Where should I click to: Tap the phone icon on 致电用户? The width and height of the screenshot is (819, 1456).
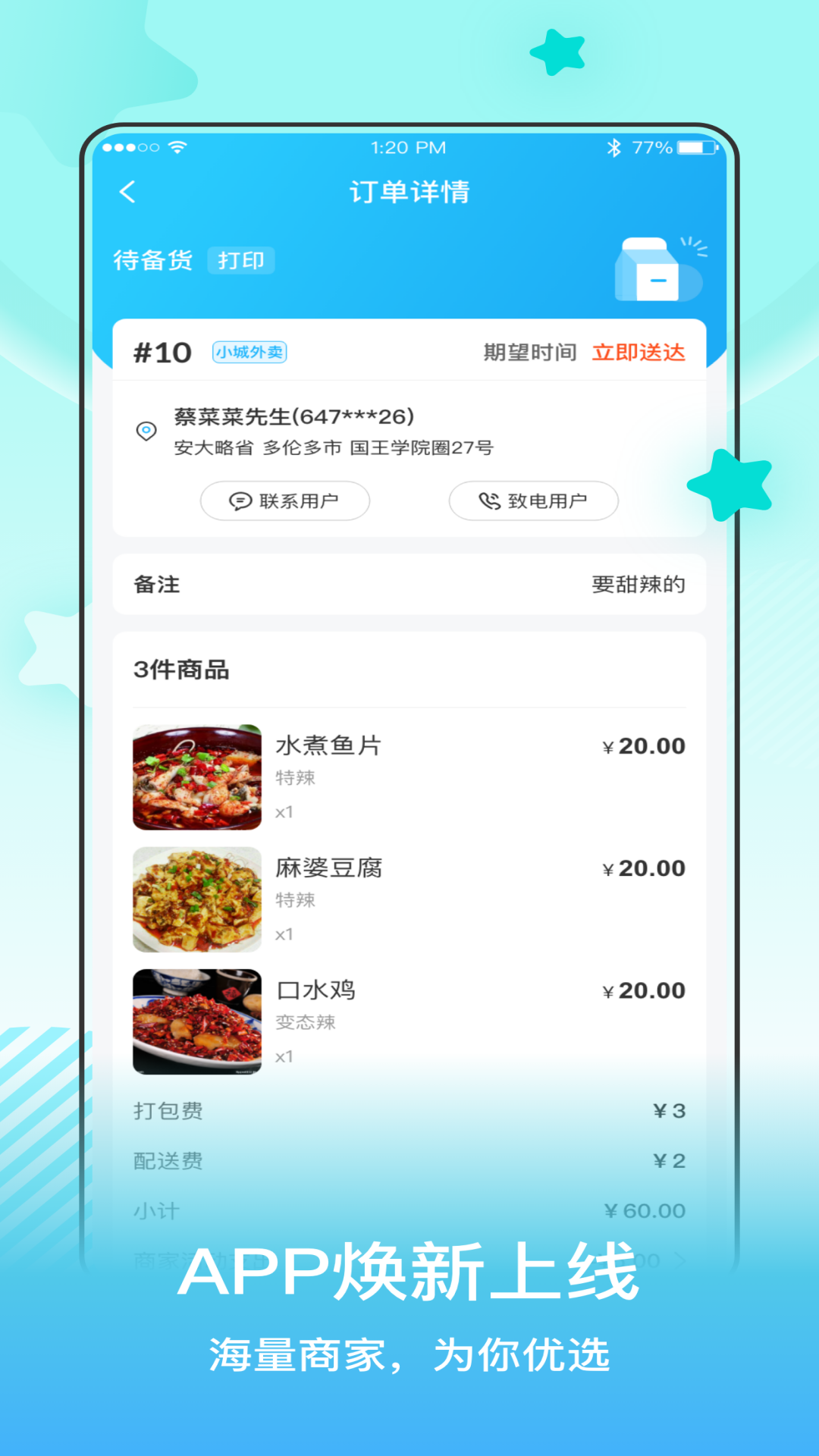click(489, 500)
